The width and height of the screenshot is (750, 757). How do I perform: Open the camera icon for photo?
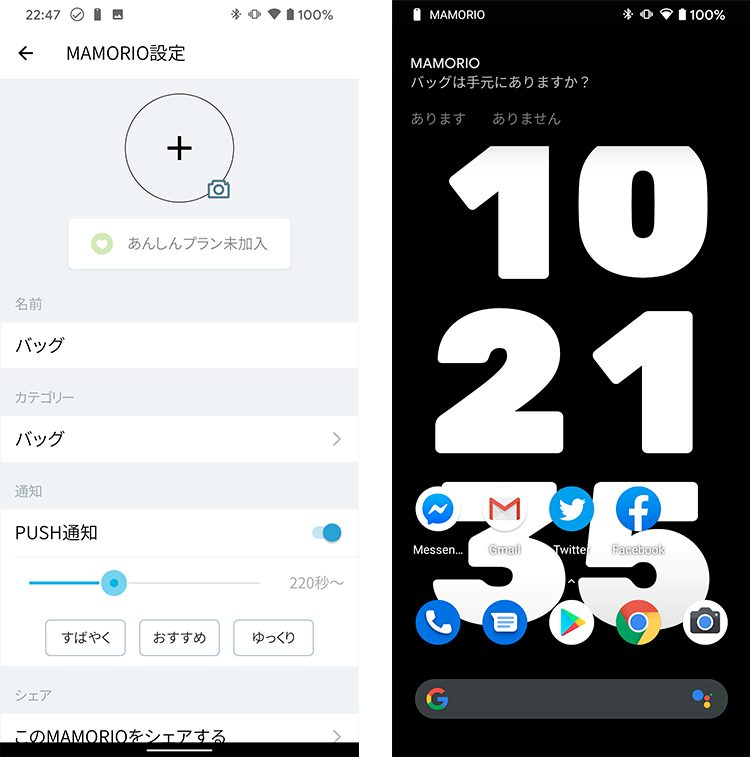(219, 189)
